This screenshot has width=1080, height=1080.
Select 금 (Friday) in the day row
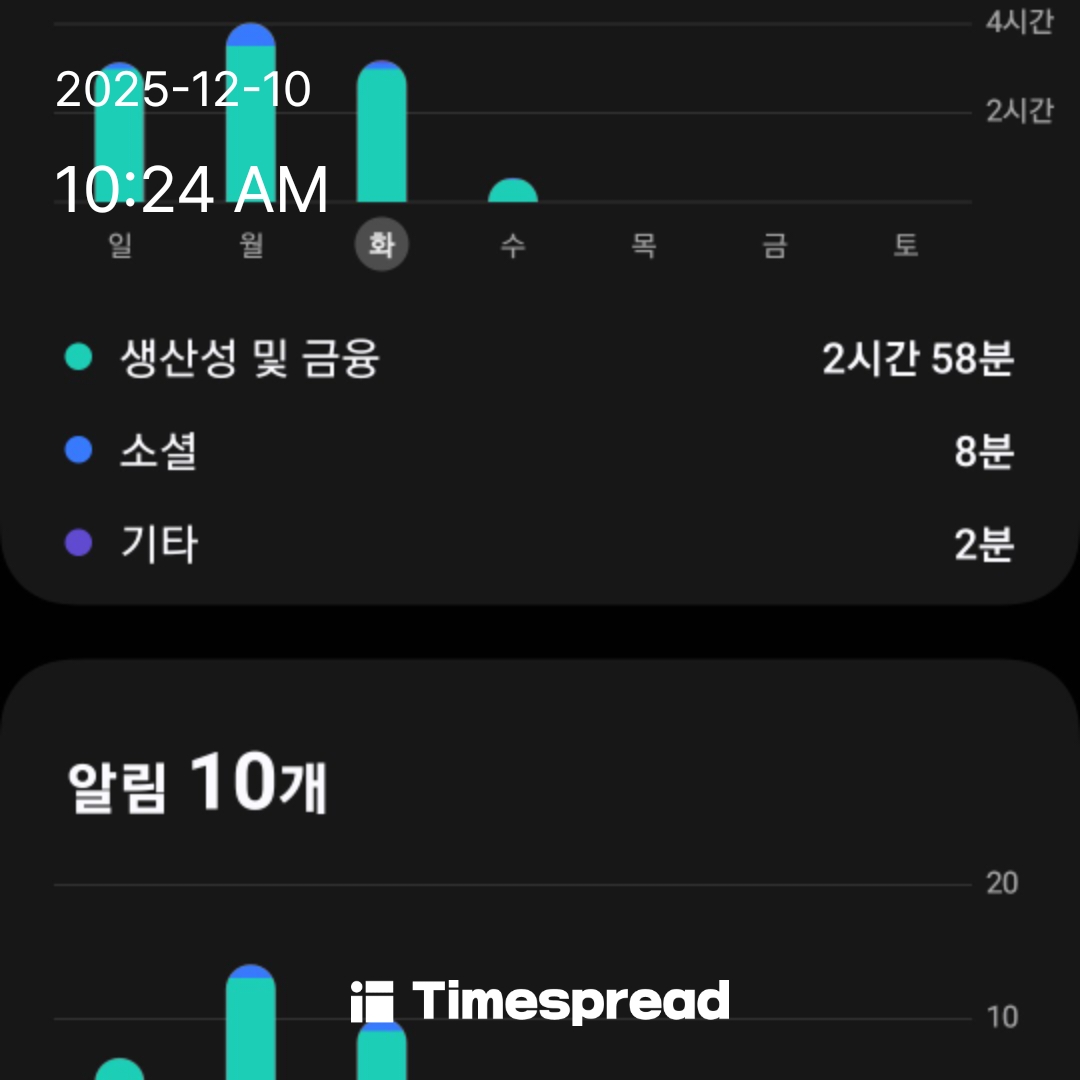775,245
